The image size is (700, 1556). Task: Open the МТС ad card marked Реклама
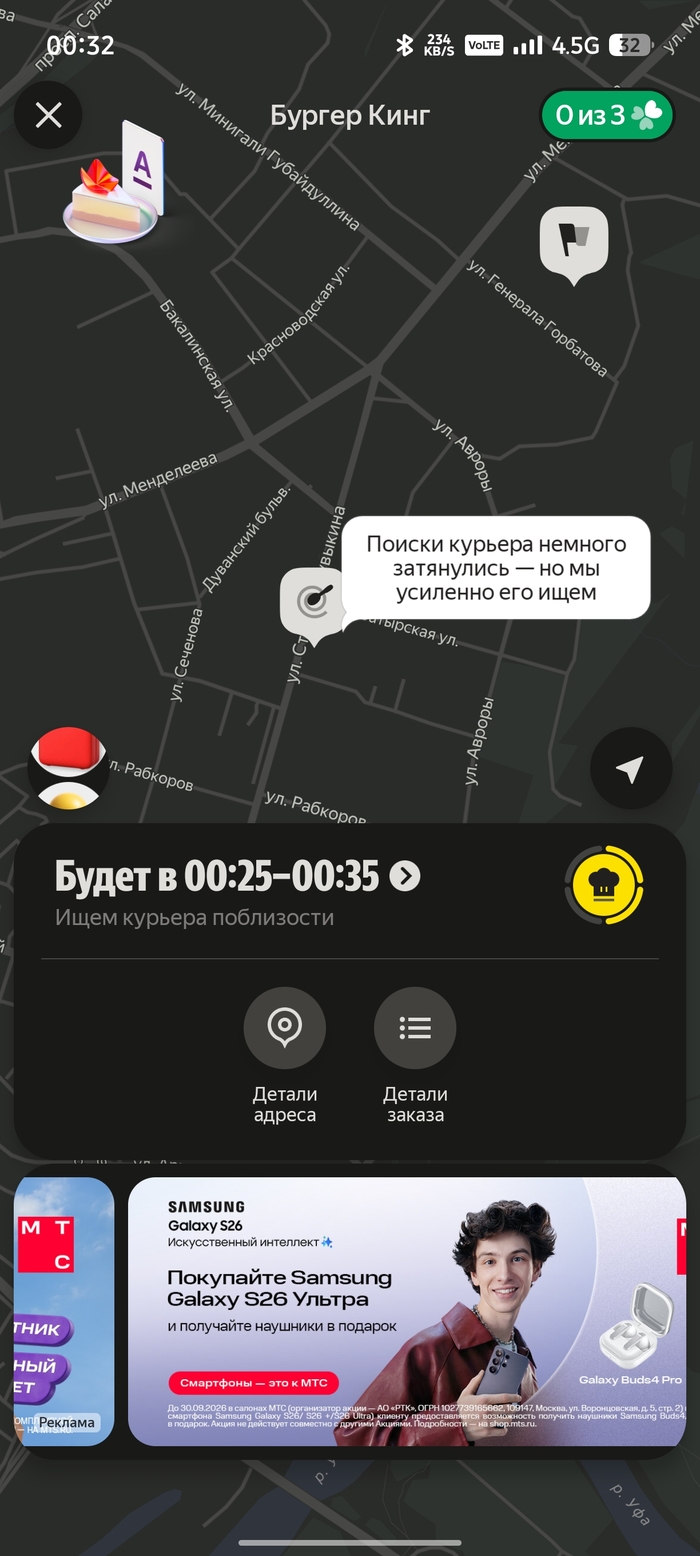click(64, 1311)
